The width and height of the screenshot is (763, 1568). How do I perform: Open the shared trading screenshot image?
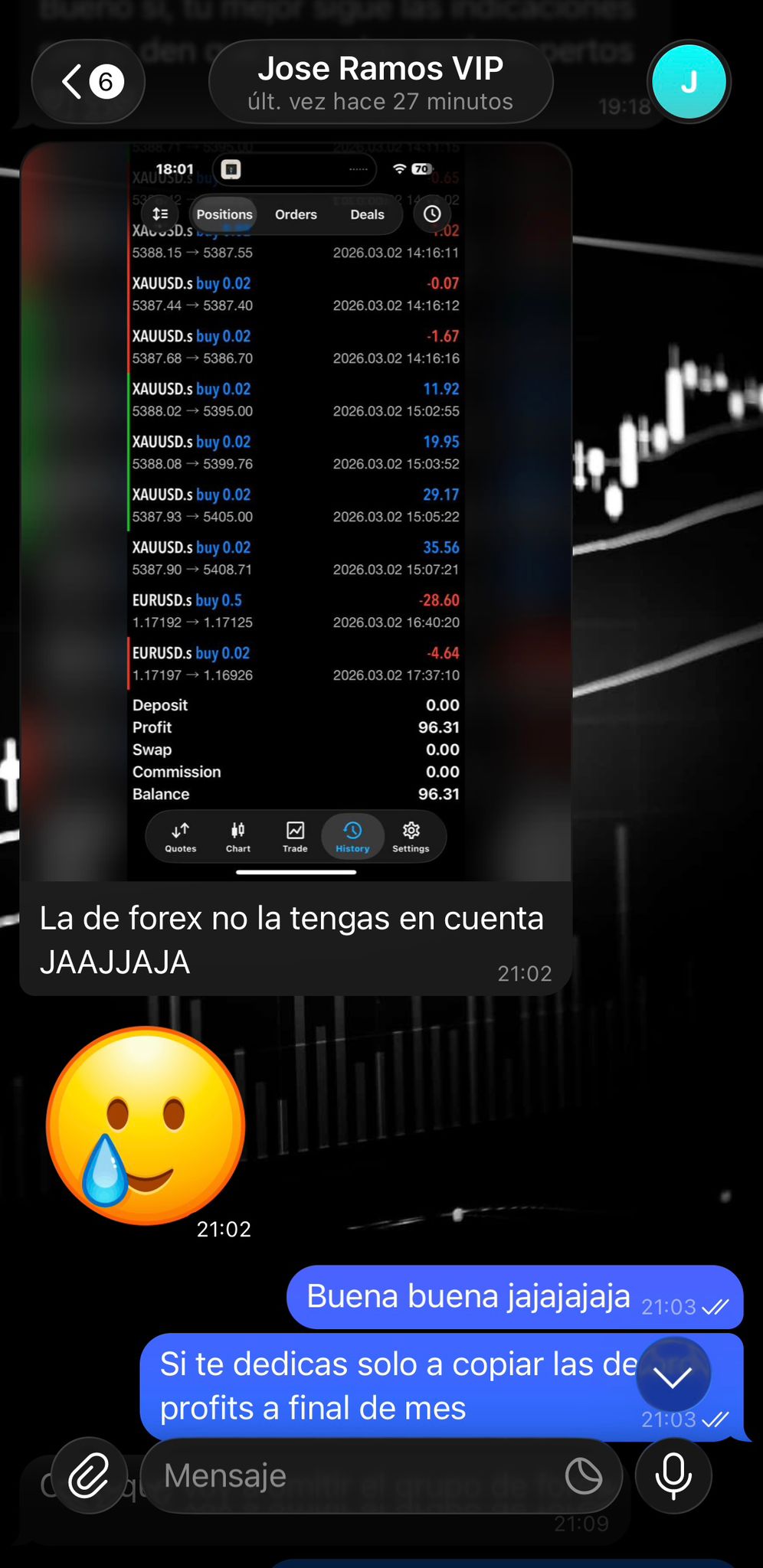pyautogui.click(x=296, y=511)
